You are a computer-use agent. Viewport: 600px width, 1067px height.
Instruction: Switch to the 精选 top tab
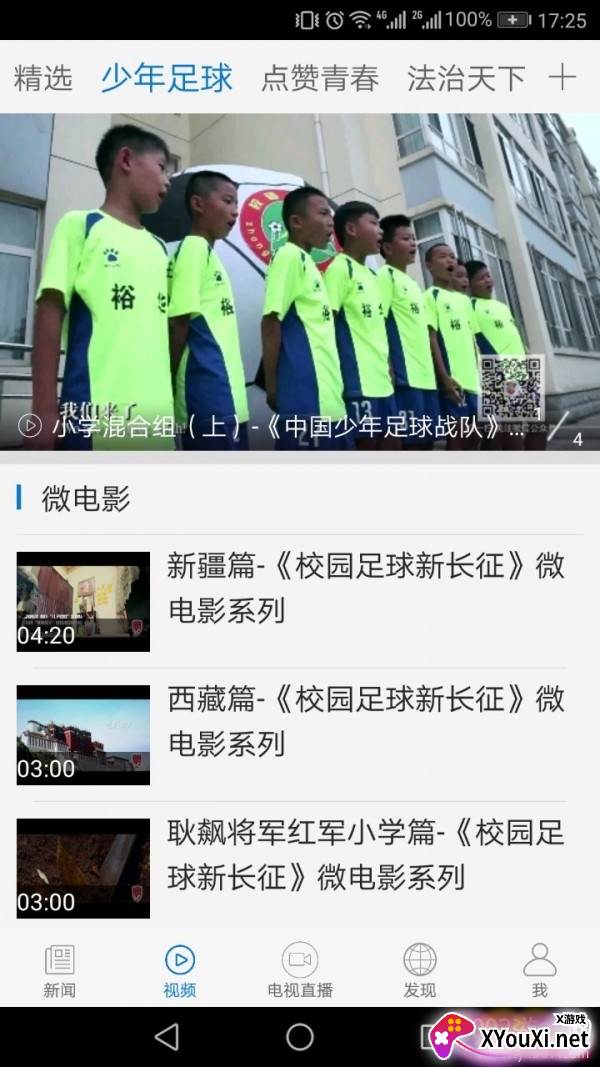tap(43, 78)
